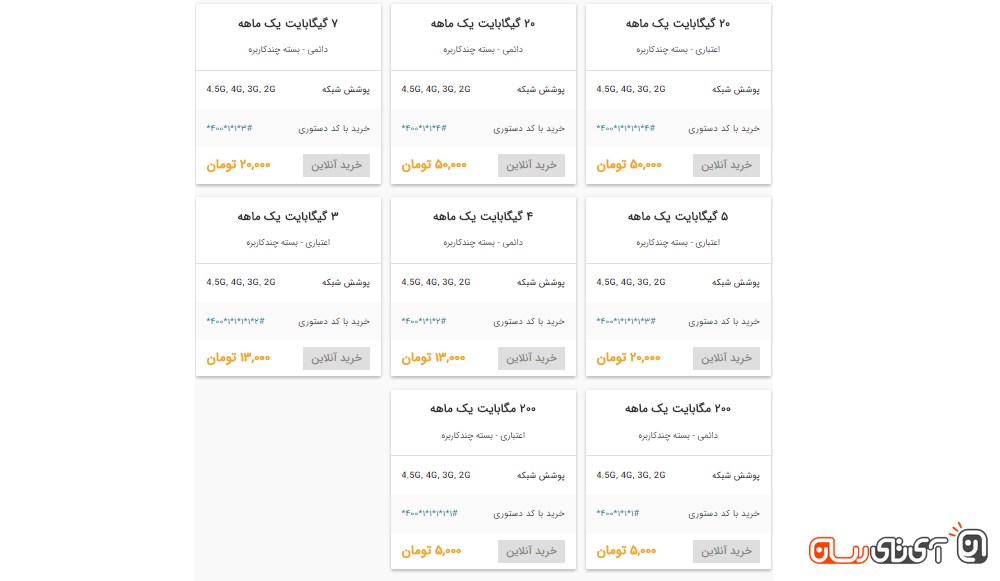Buy the 200 مگابایت دائمی package online
The height and width of the screenshot is (581, 1000).
pos(726,551)
